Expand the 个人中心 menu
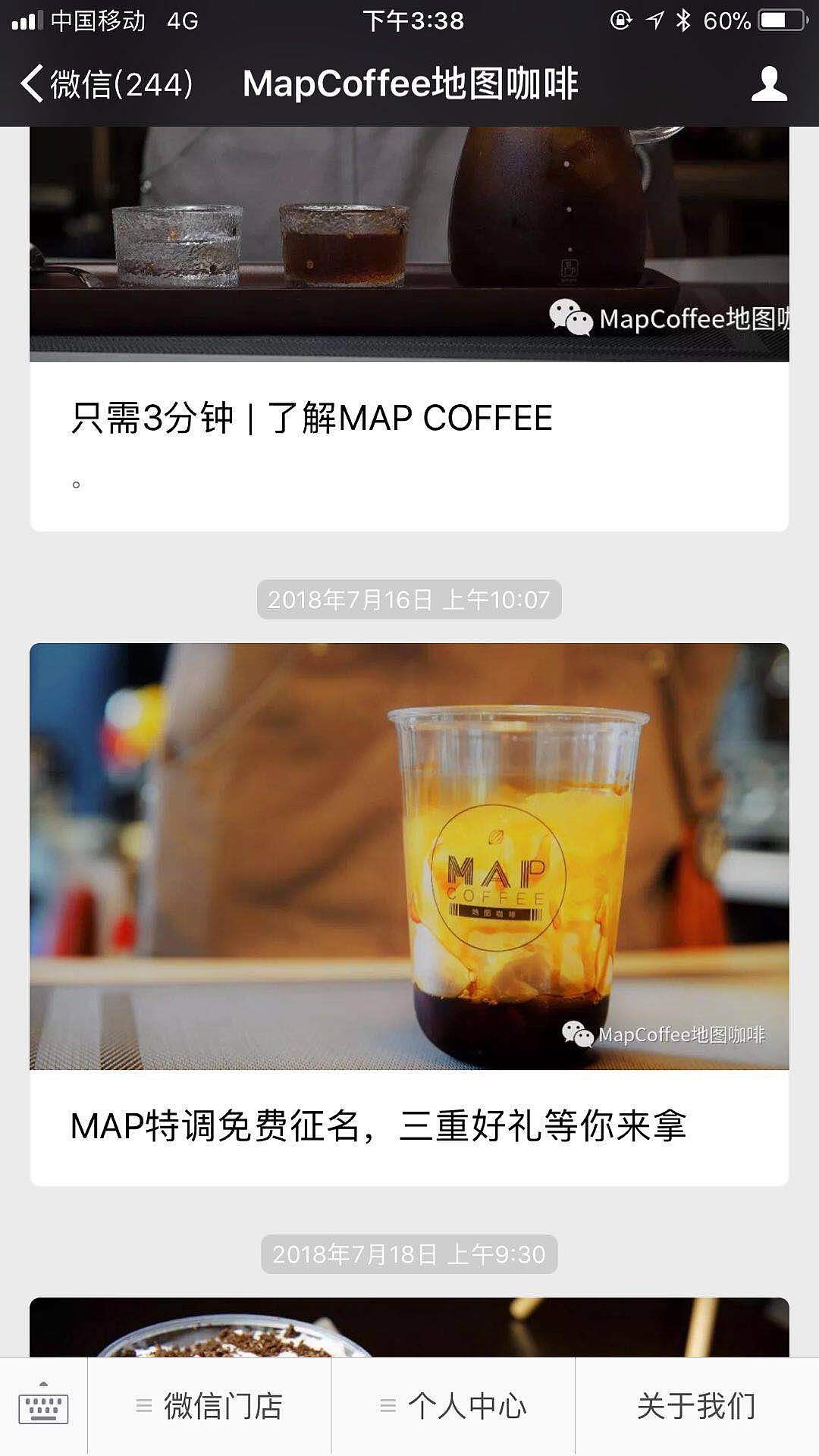The width and height of the screenshot is (819, 1456). click(x=453, y=1406)
